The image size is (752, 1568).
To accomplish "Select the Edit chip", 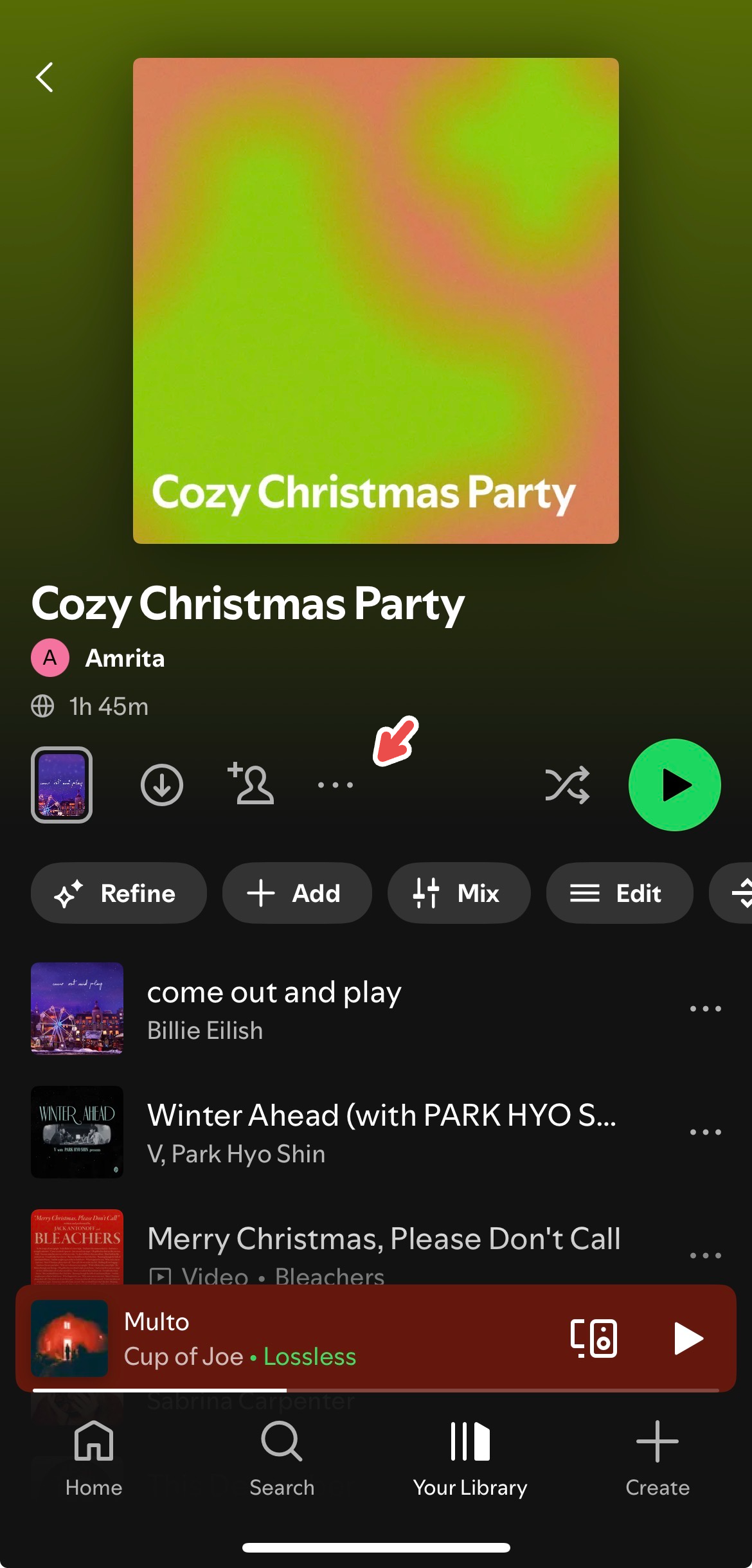I will click(619, 894).
